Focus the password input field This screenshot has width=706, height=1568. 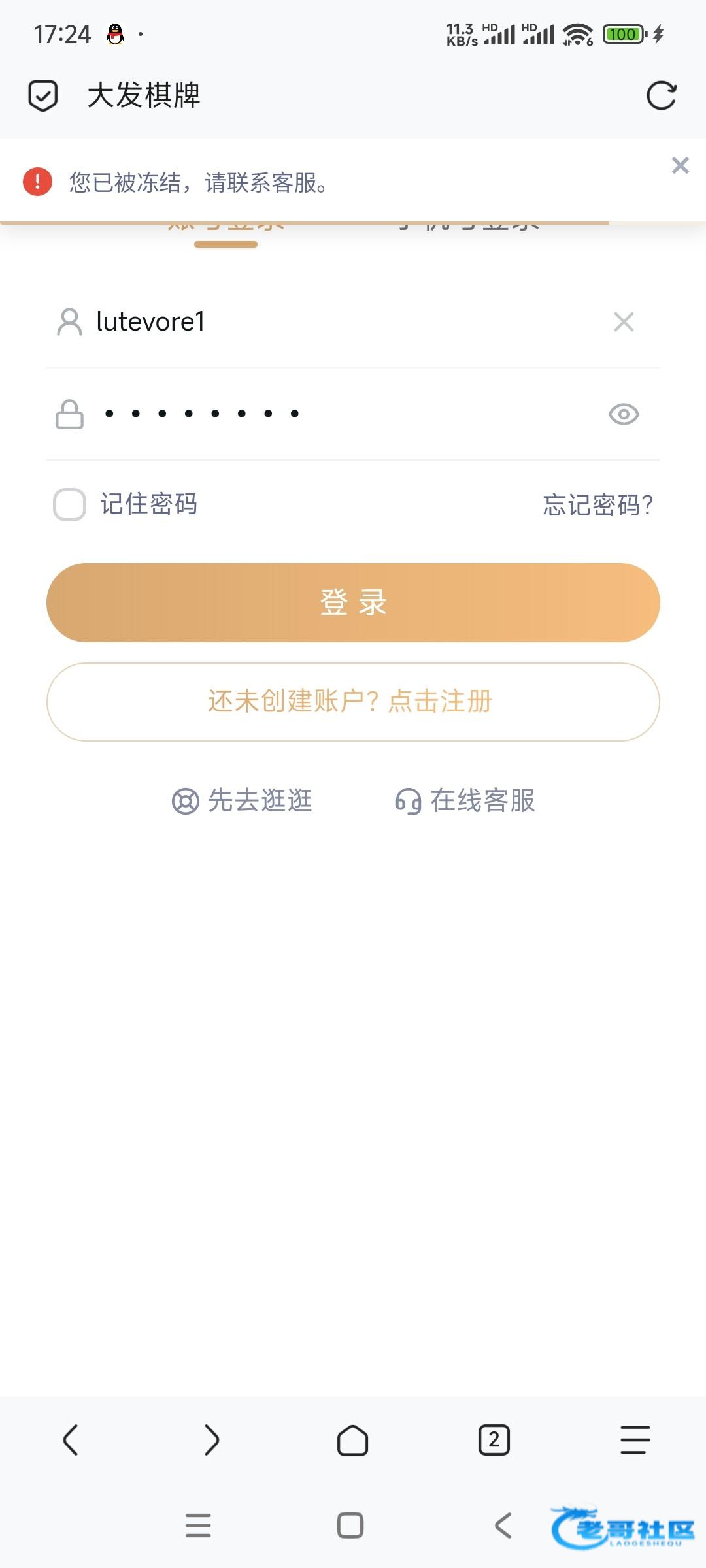click(340, 414)
